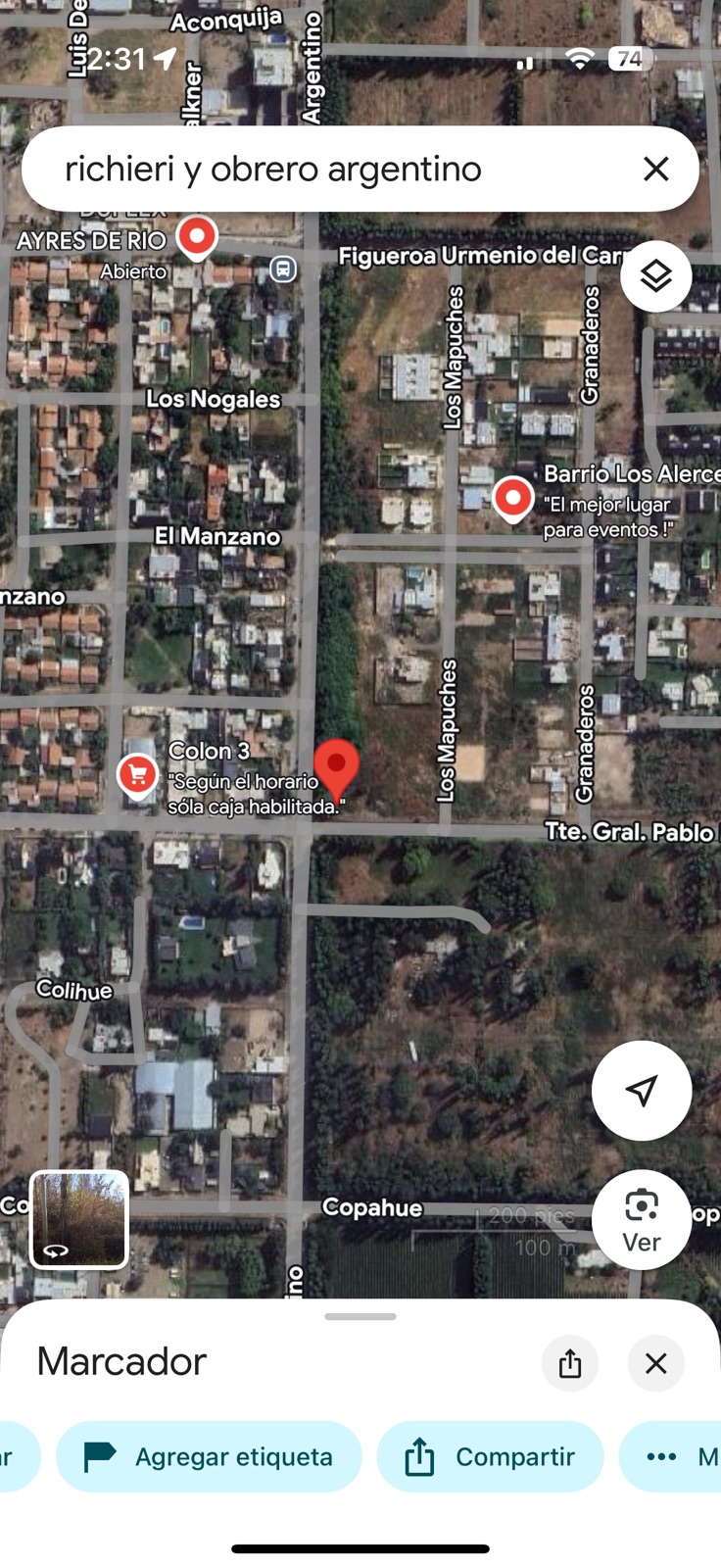Select the Agregar etiqueta chip

[209, 1456]
